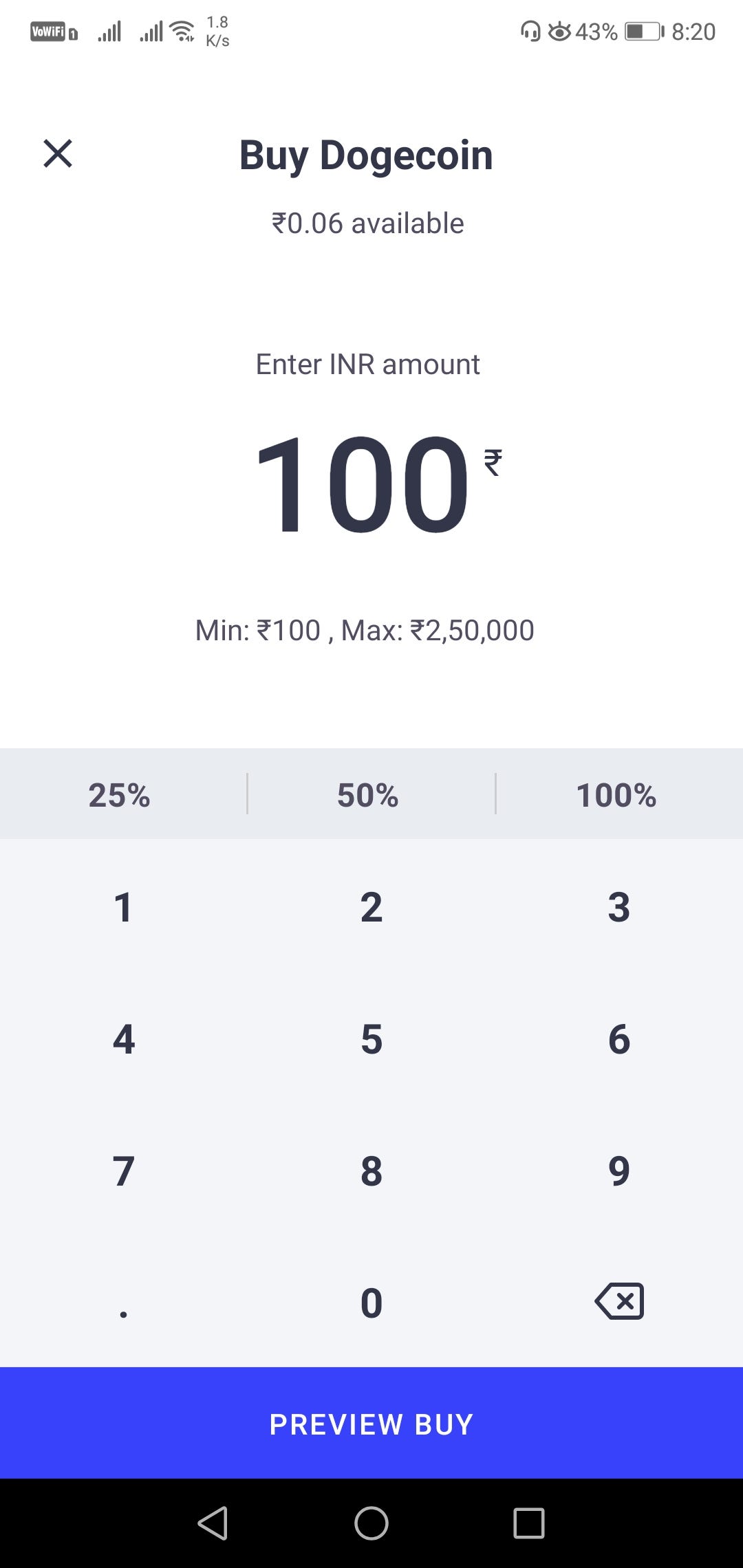743x1568 pixels.
Task: Enter digit 1 on the keypad
Action: [124, 907]
